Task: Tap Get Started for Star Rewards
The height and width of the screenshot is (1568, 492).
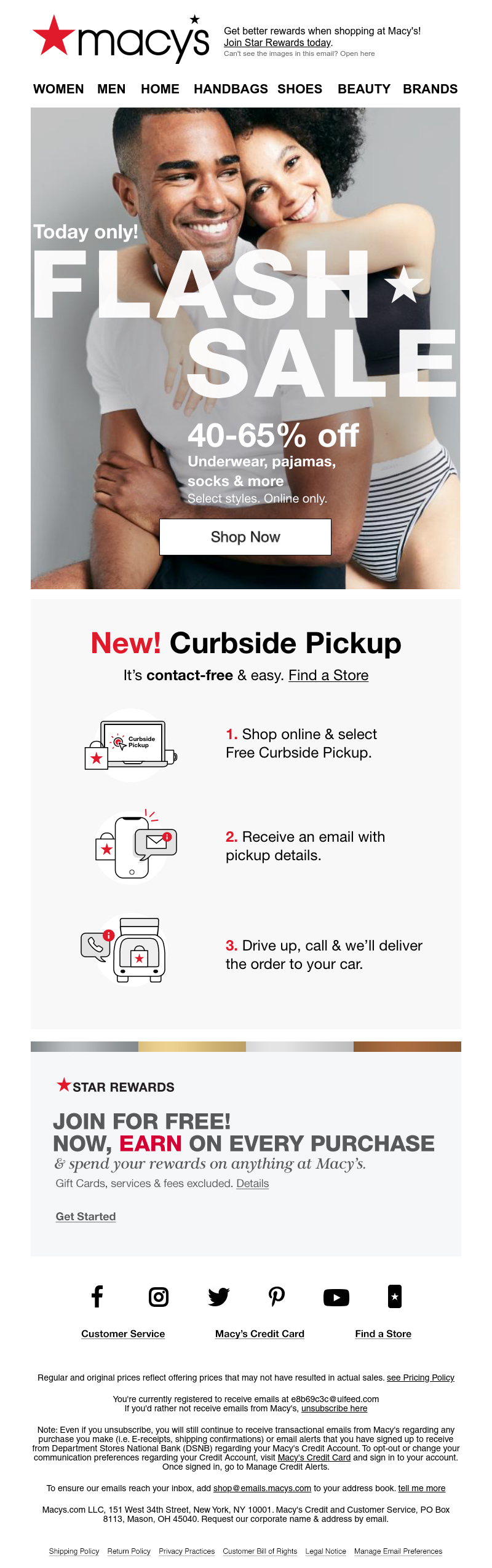Action: coord(85,1217)
